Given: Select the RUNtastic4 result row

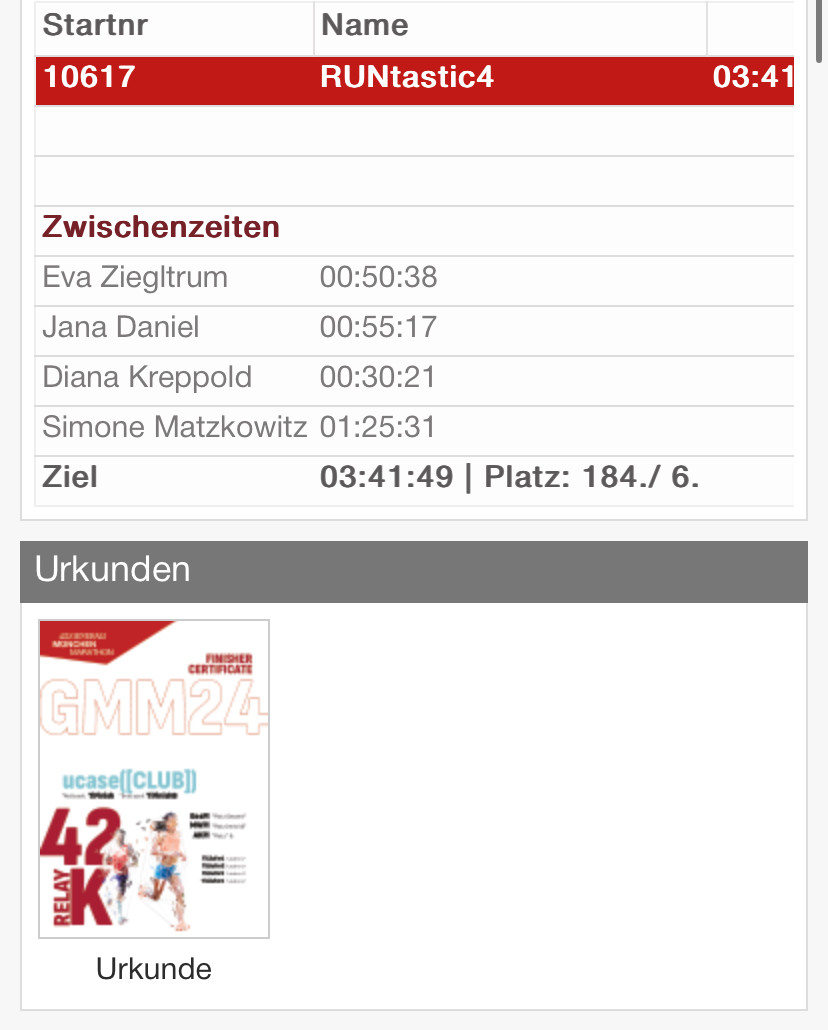Looking at the screenshot, I should click(x=414, y=79).
